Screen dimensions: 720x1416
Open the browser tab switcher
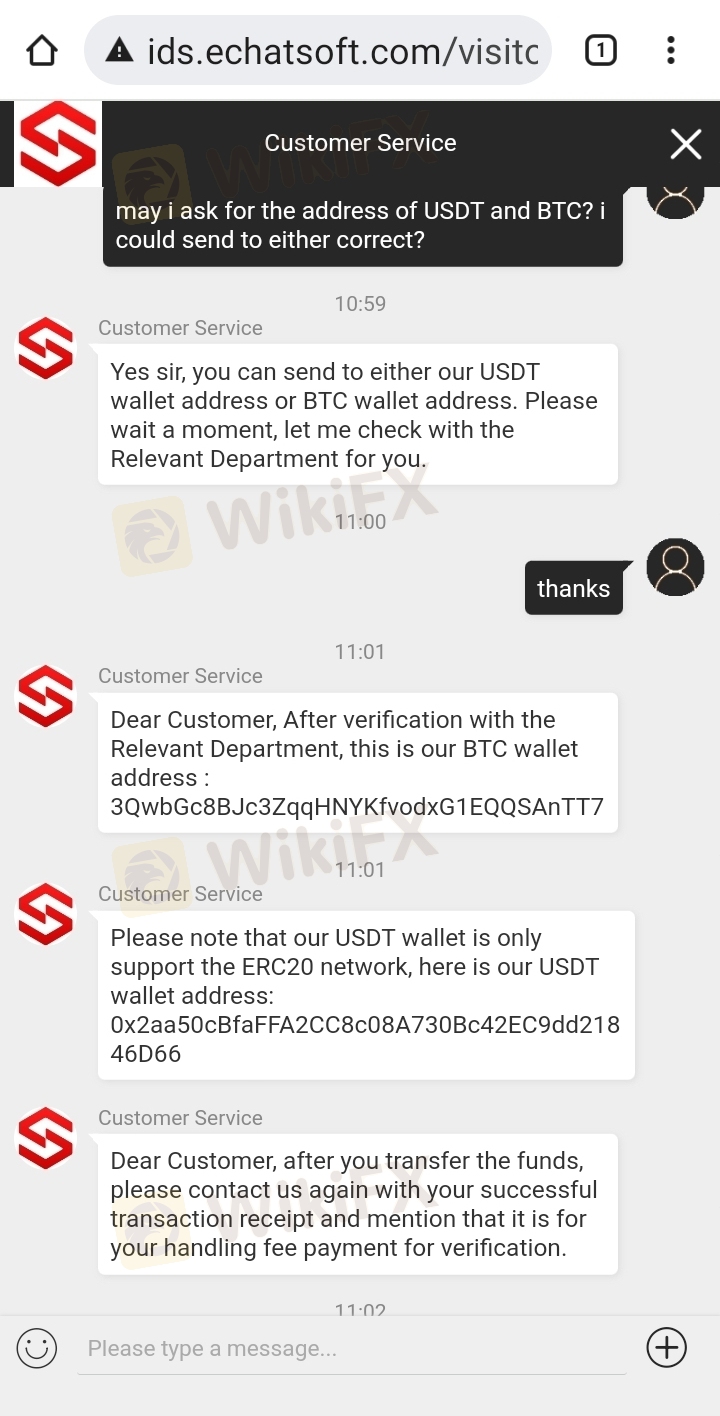coord(600,50)
